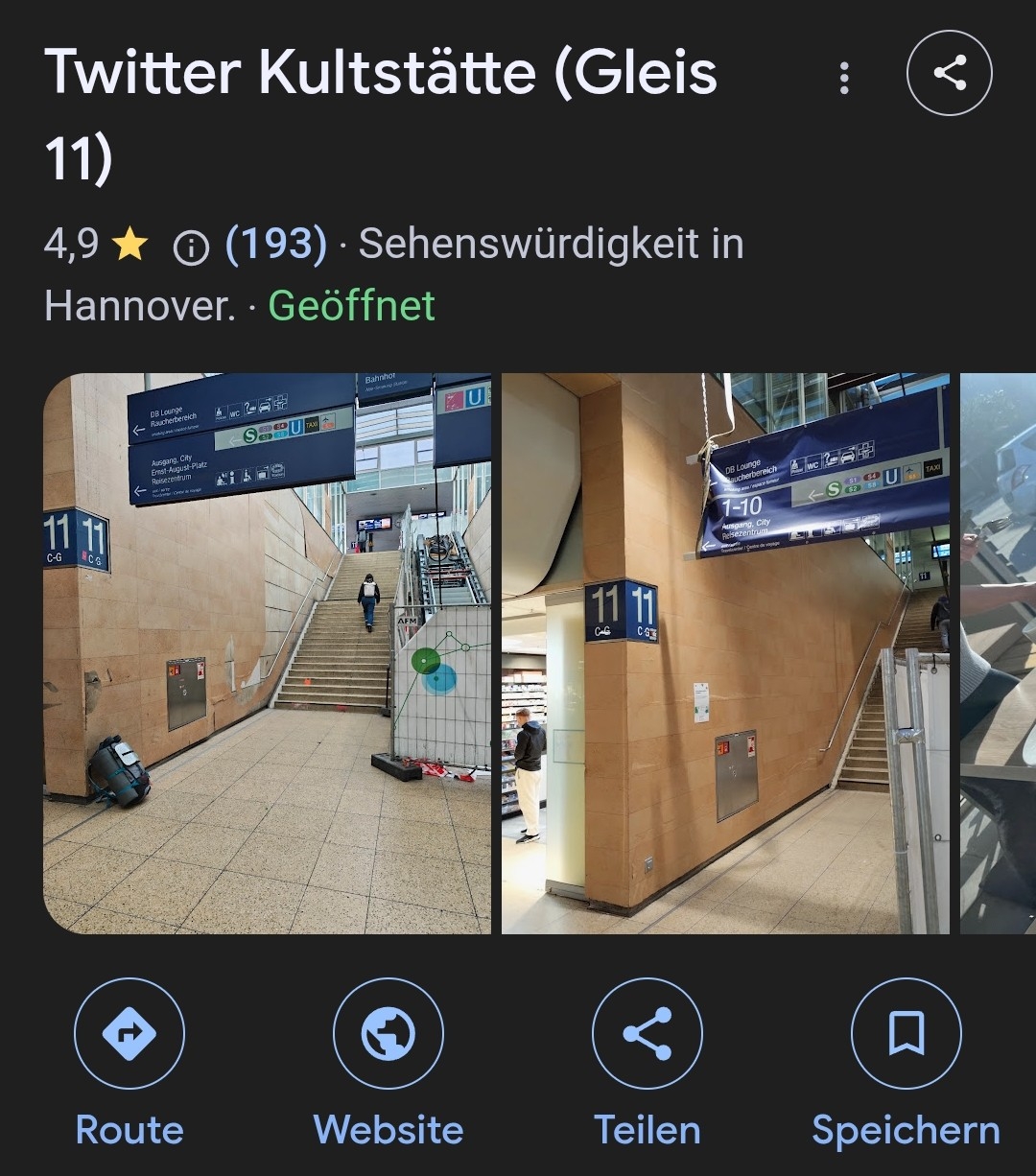This screenshot has width=1036, height=1176.
Task: Open the rating info icon
Action: pyautogui.click(x=191, y=247)
